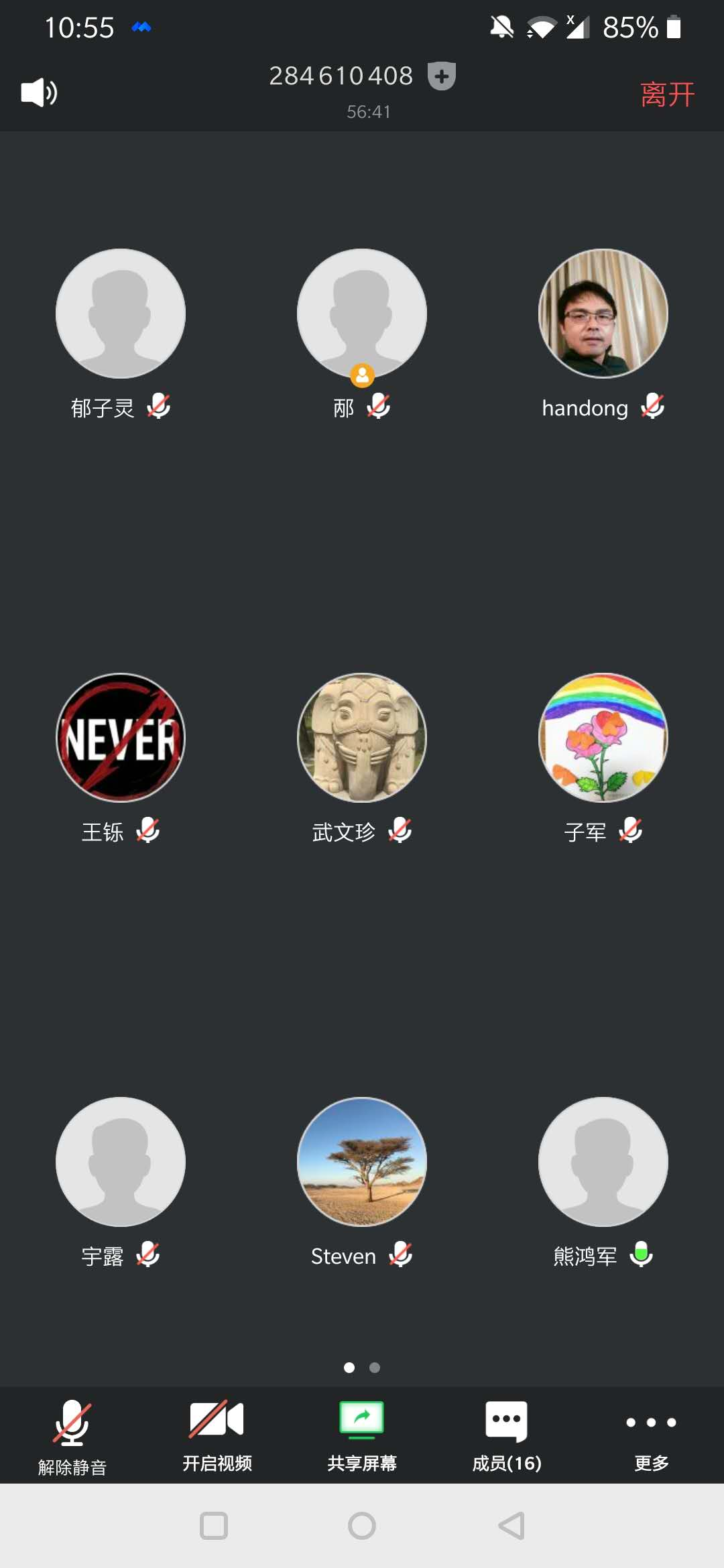Select participant 子军's flower avatar
724x1568 pixels.
point(603,737)
